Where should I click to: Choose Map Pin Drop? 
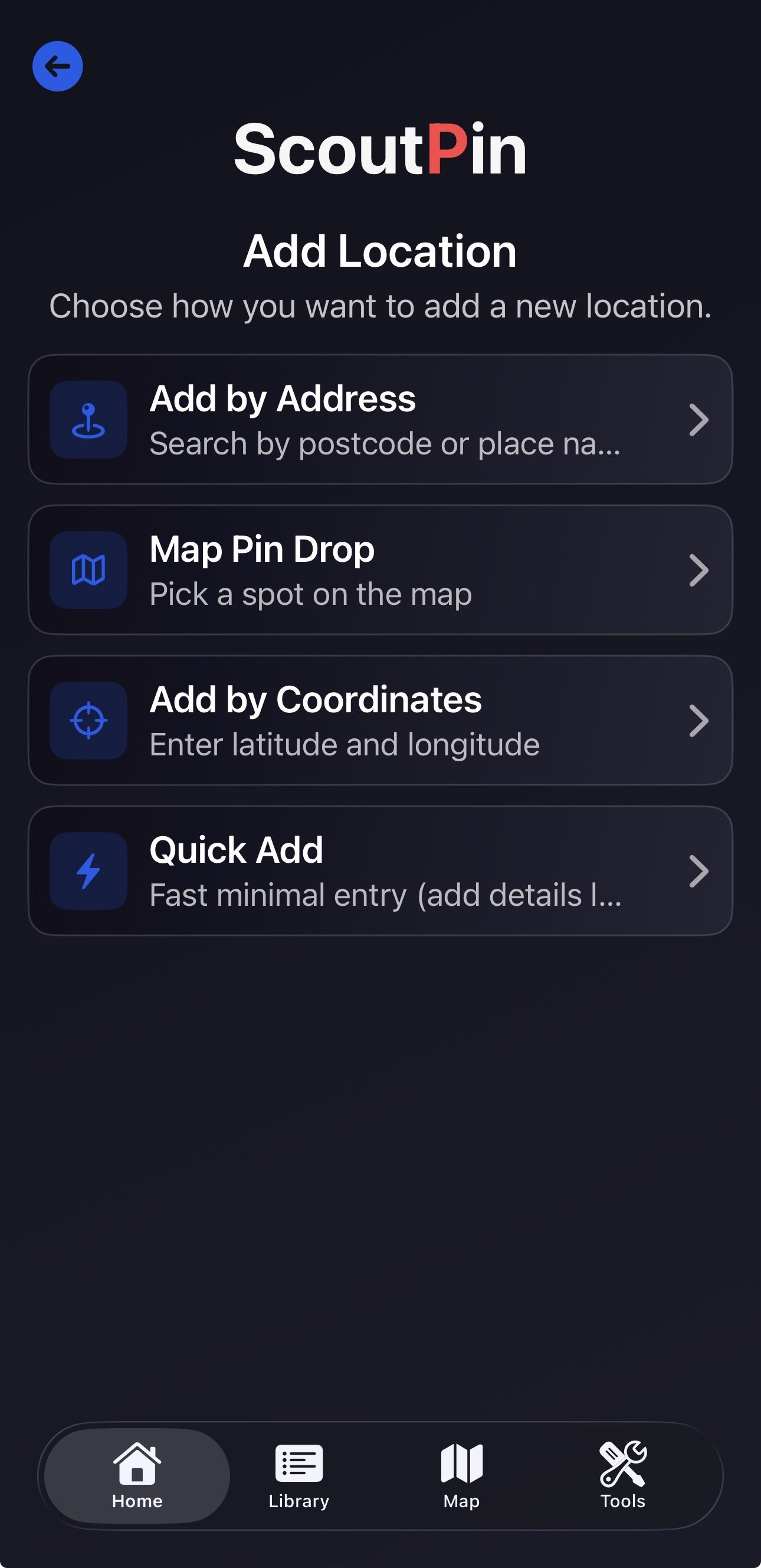point(380,569)
